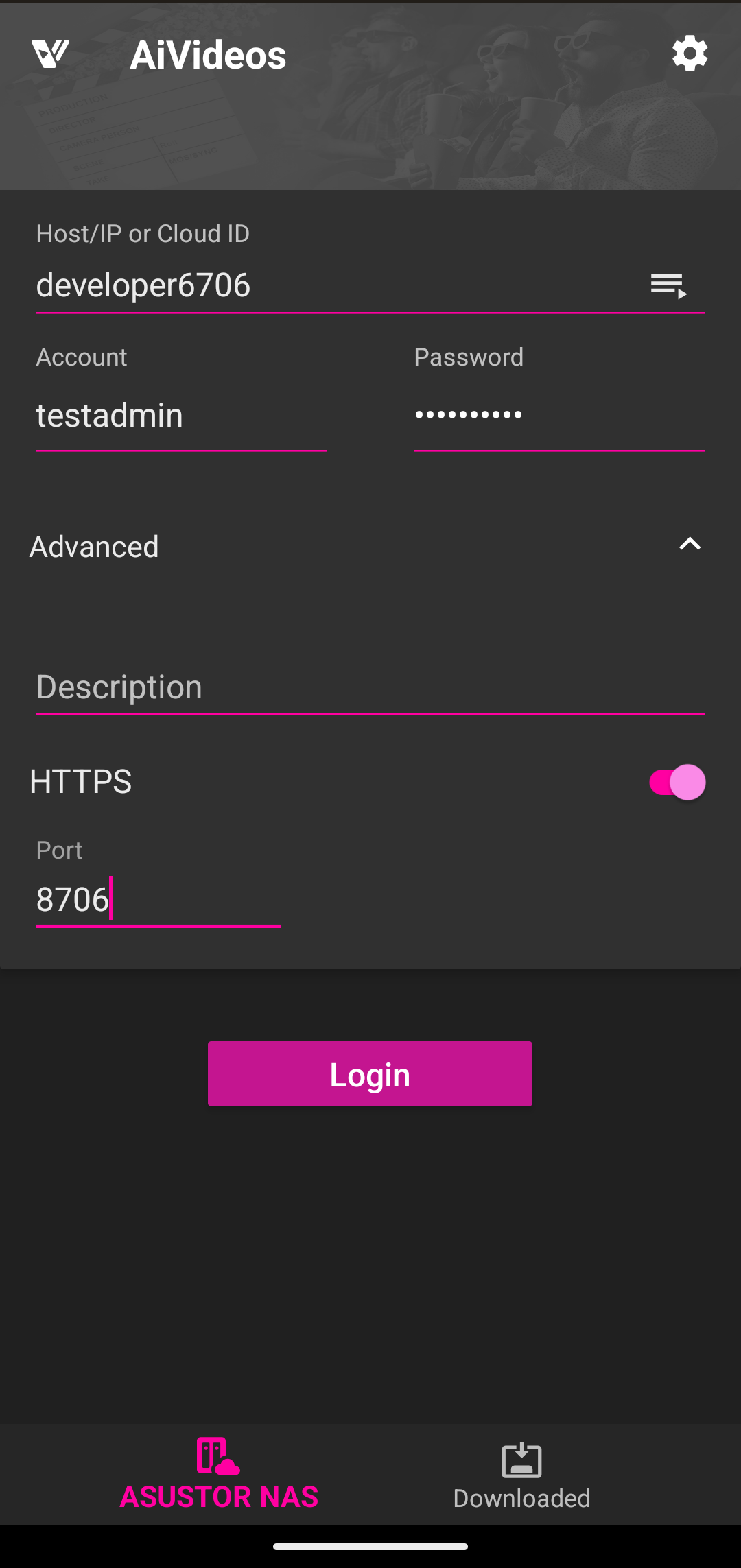The image size is (741, 1568).
Task: Switch to the Downloaded tab
Action: (521, 1475)
